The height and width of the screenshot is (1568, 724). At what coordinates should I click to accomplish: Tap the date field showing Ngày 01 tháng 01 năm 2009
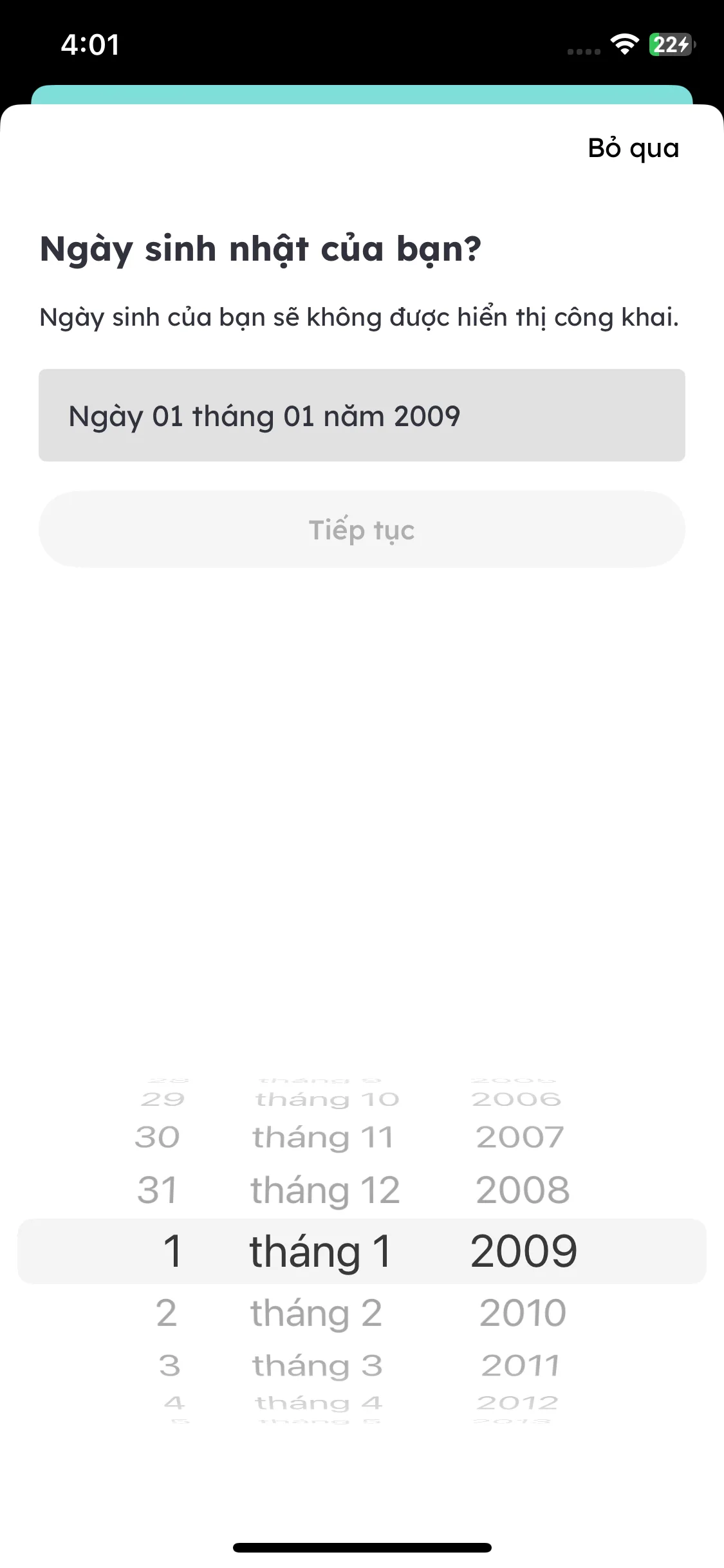pyautogui.click(x=362, y=415)
